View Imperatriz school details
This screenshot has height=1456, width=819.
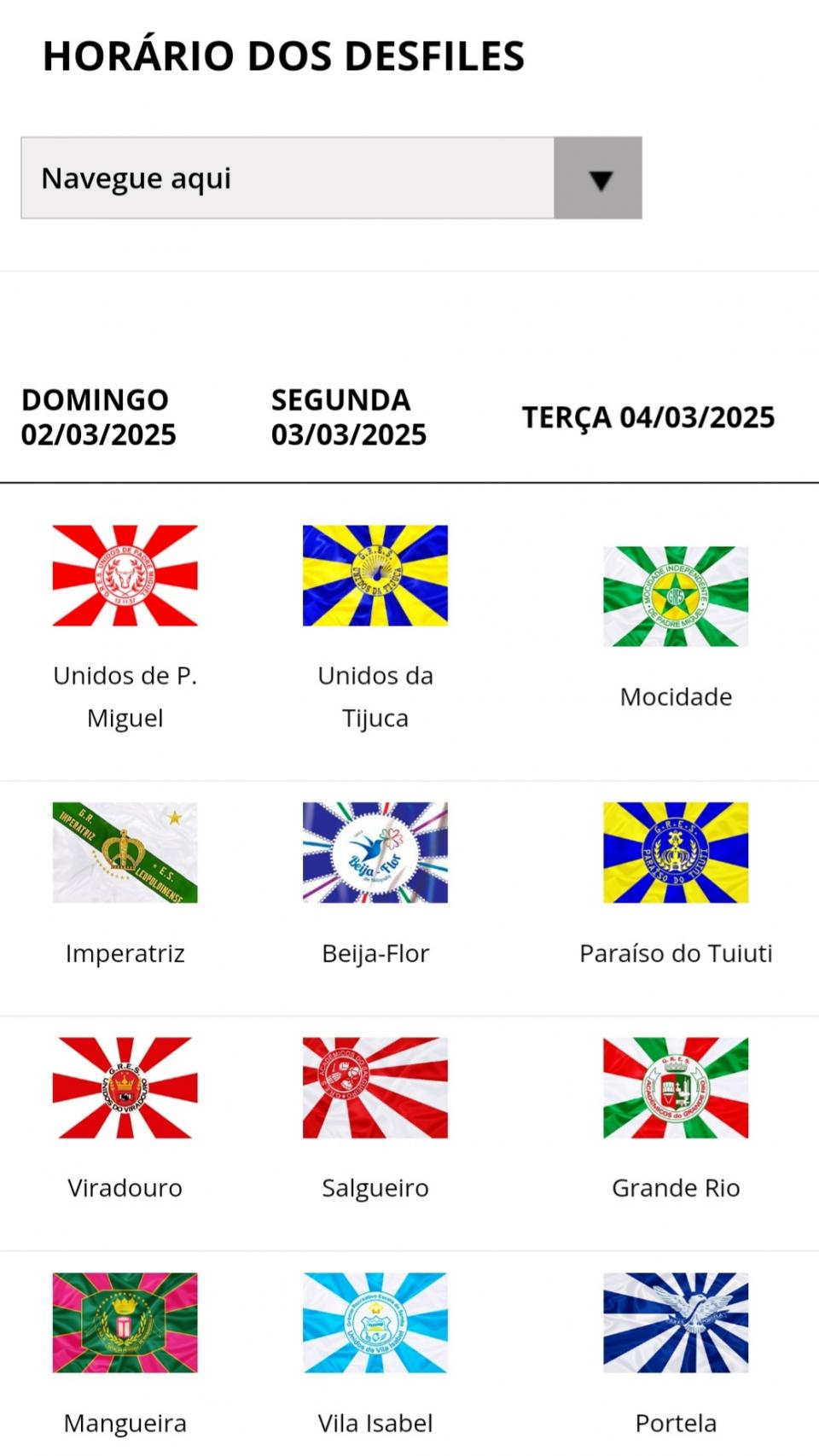pos(125,853)
